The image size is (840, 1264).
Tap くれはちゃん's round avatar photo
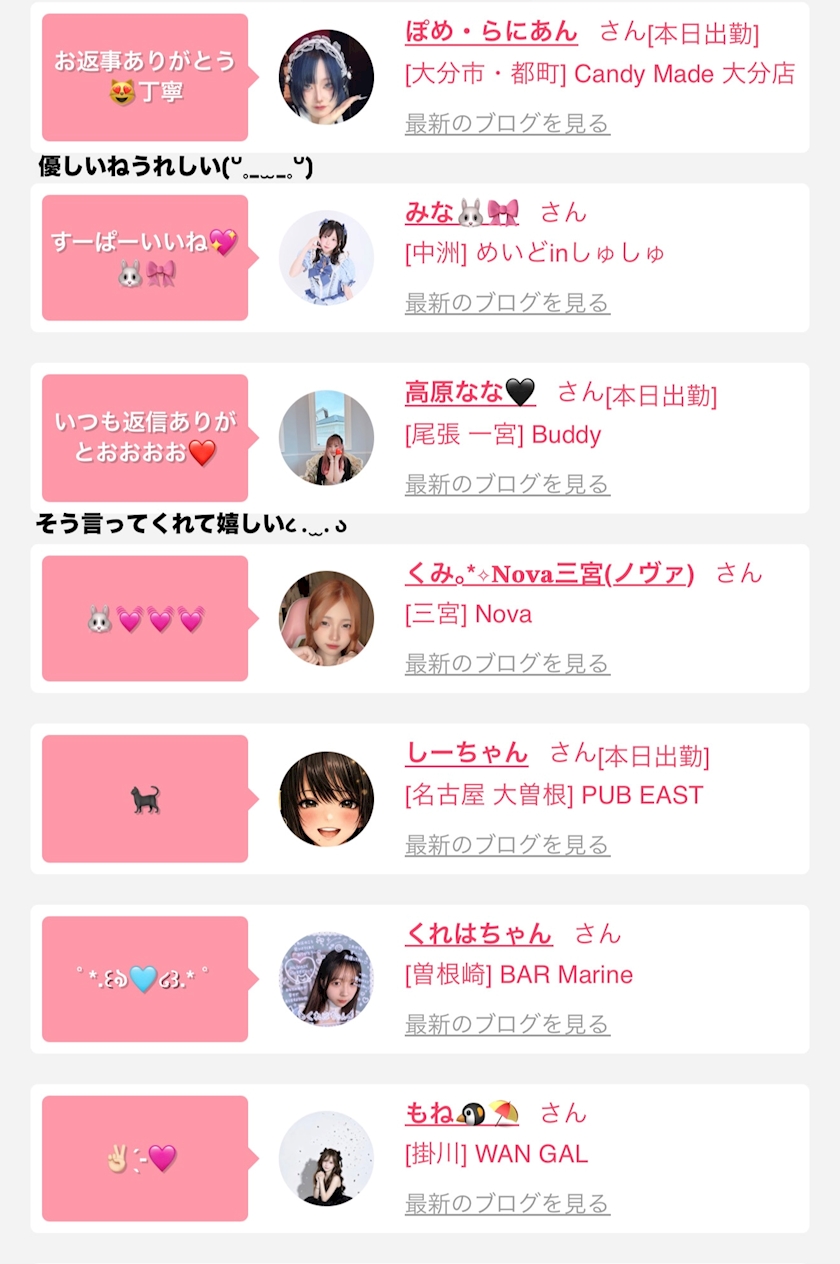tap(326, 979)
